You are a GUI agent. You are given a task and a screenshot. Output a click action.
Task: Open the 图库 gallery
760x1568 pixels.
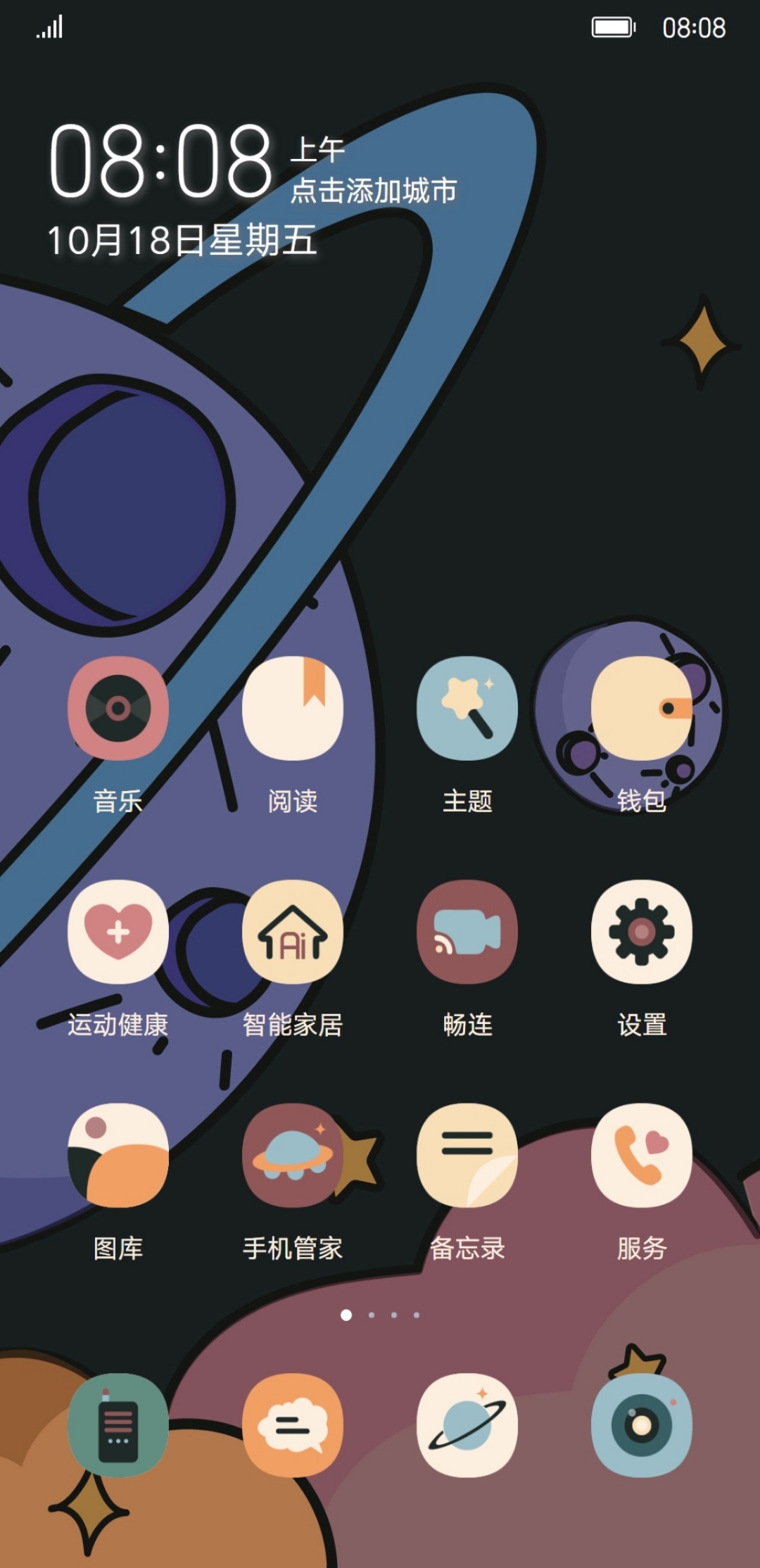click(x=118, y=1156)
